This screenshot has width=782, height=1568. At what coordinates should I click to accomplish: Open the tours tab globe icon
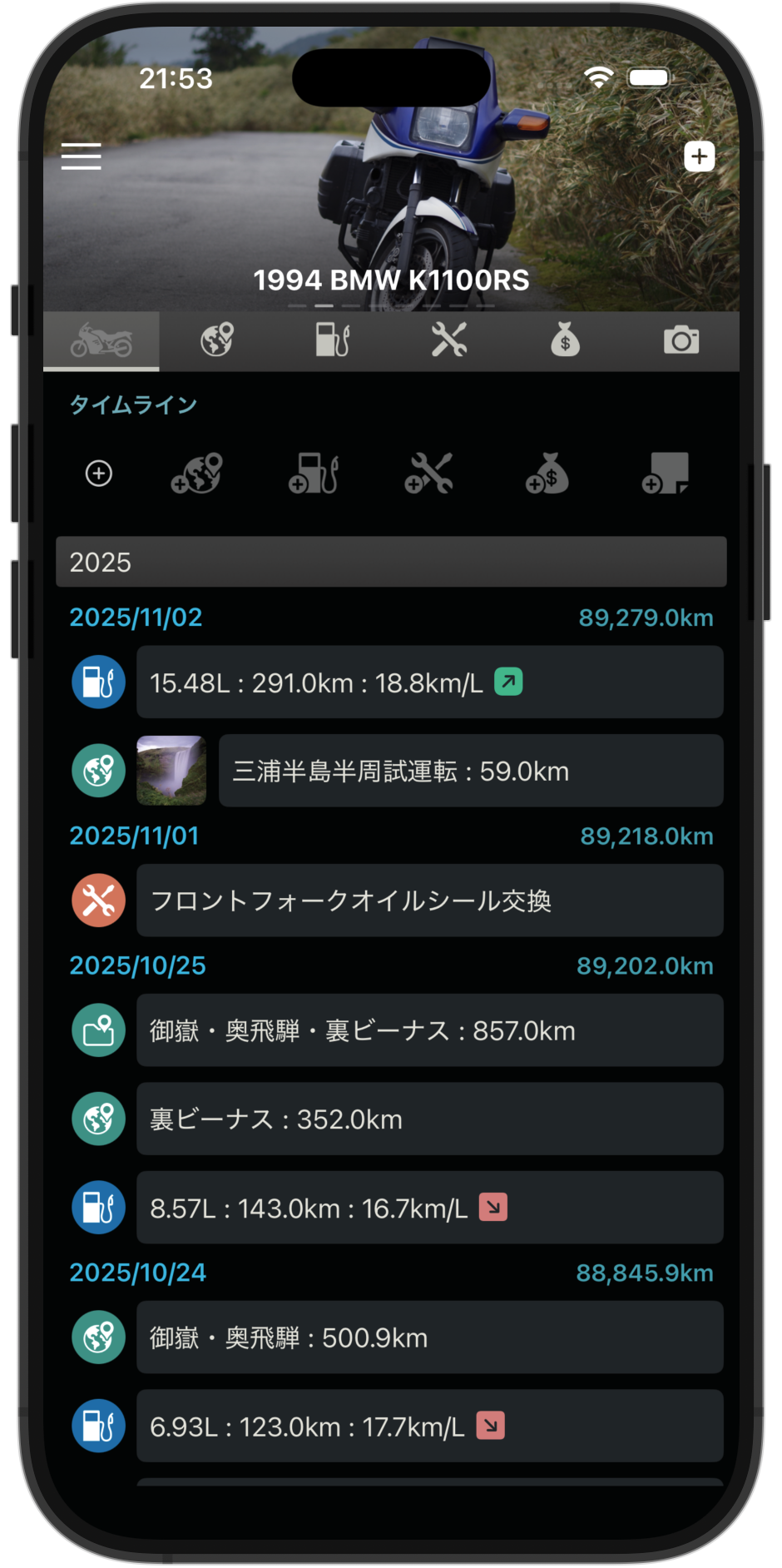click(x=215, y=340)
